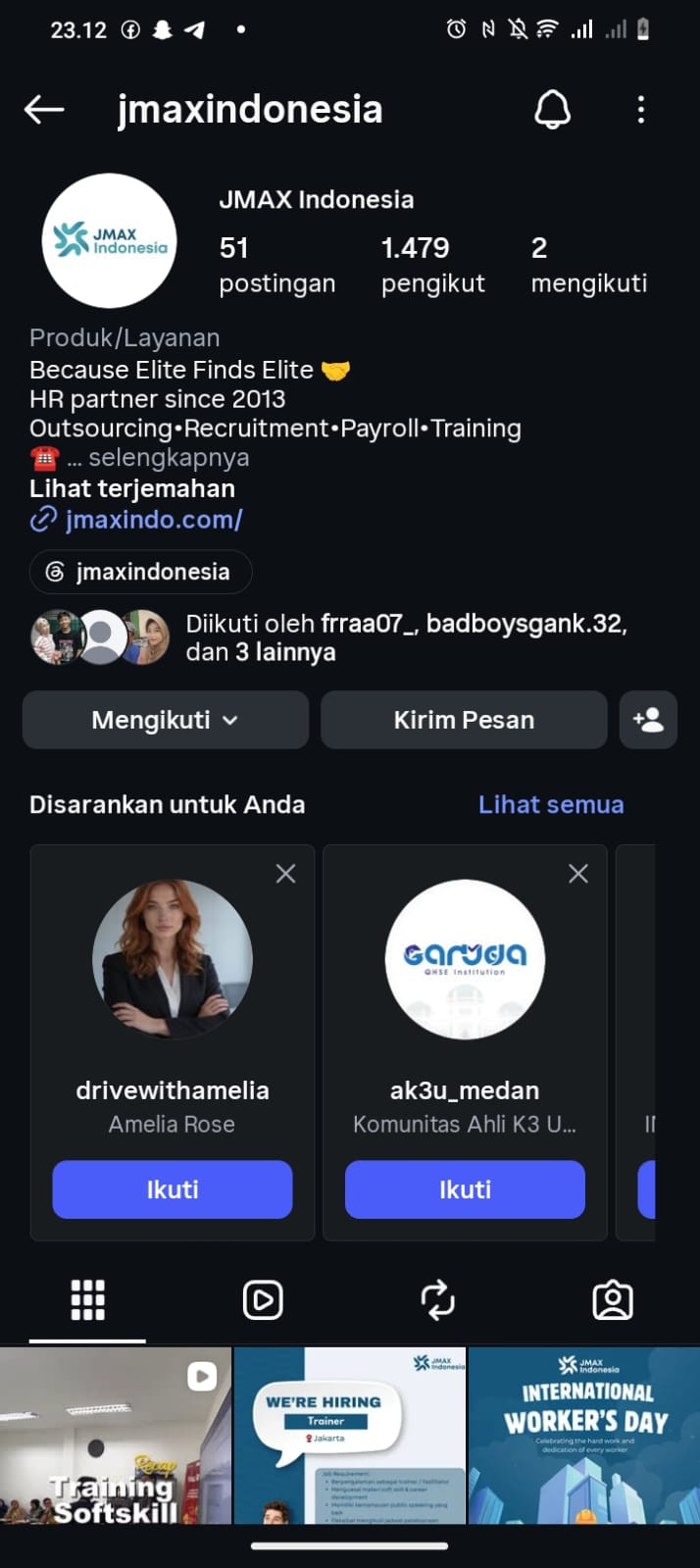Open Lihat semua suggested accounts
This screenshot has width=700, height=1568.
pyautogui.click(x=551, y=805)
